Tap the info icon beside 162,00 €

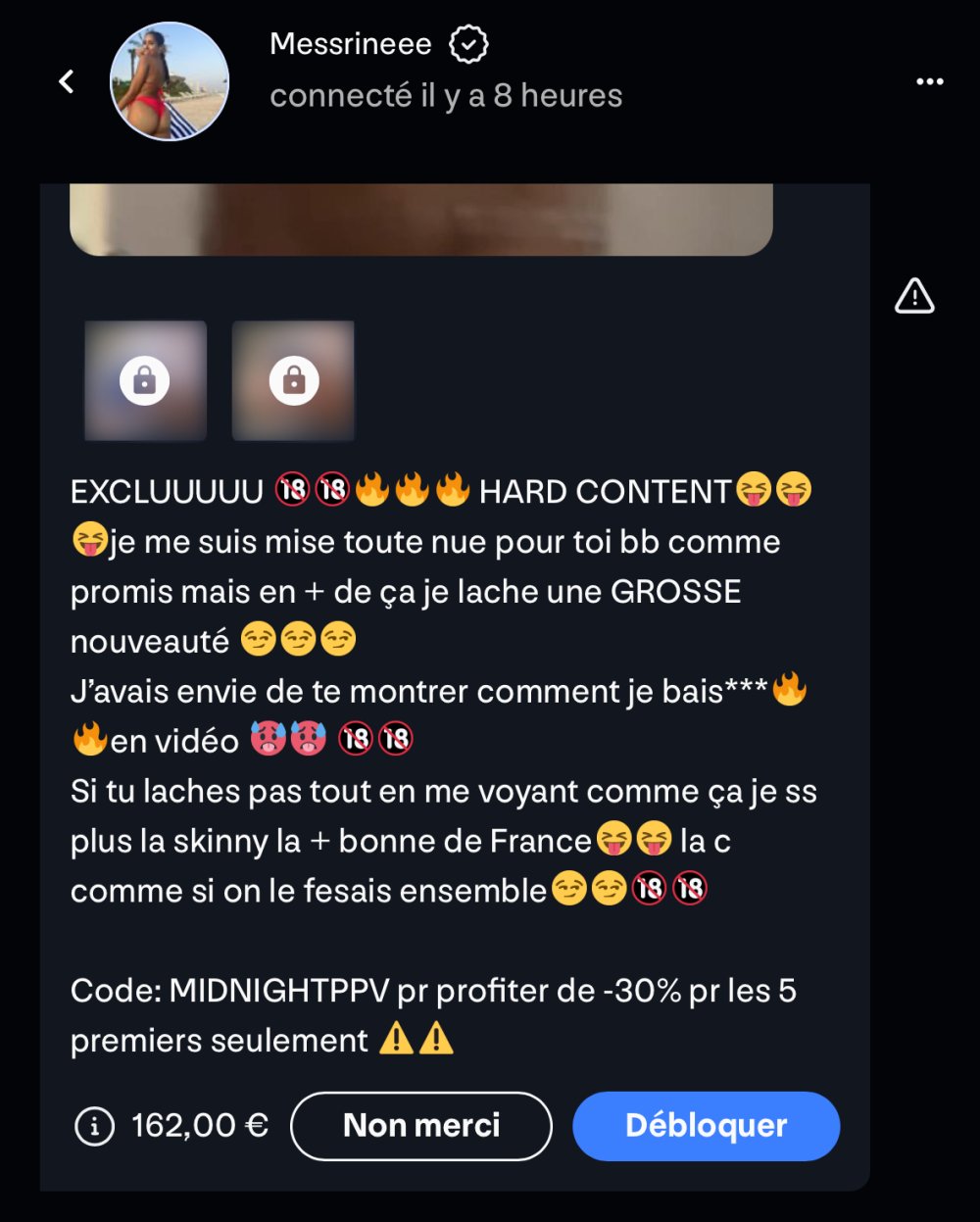(x=94, y=1127)
